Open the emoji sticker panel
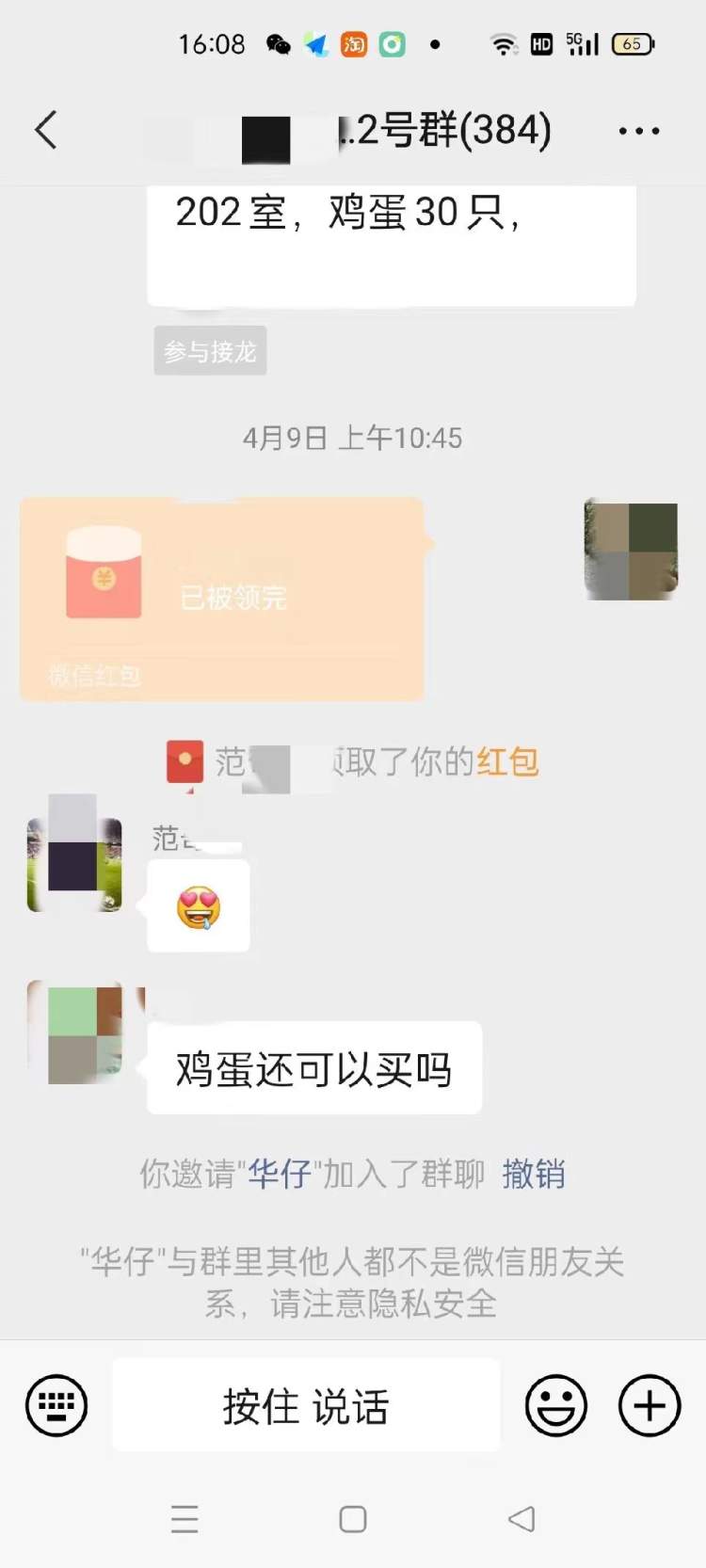 [x=555, y=1405]
